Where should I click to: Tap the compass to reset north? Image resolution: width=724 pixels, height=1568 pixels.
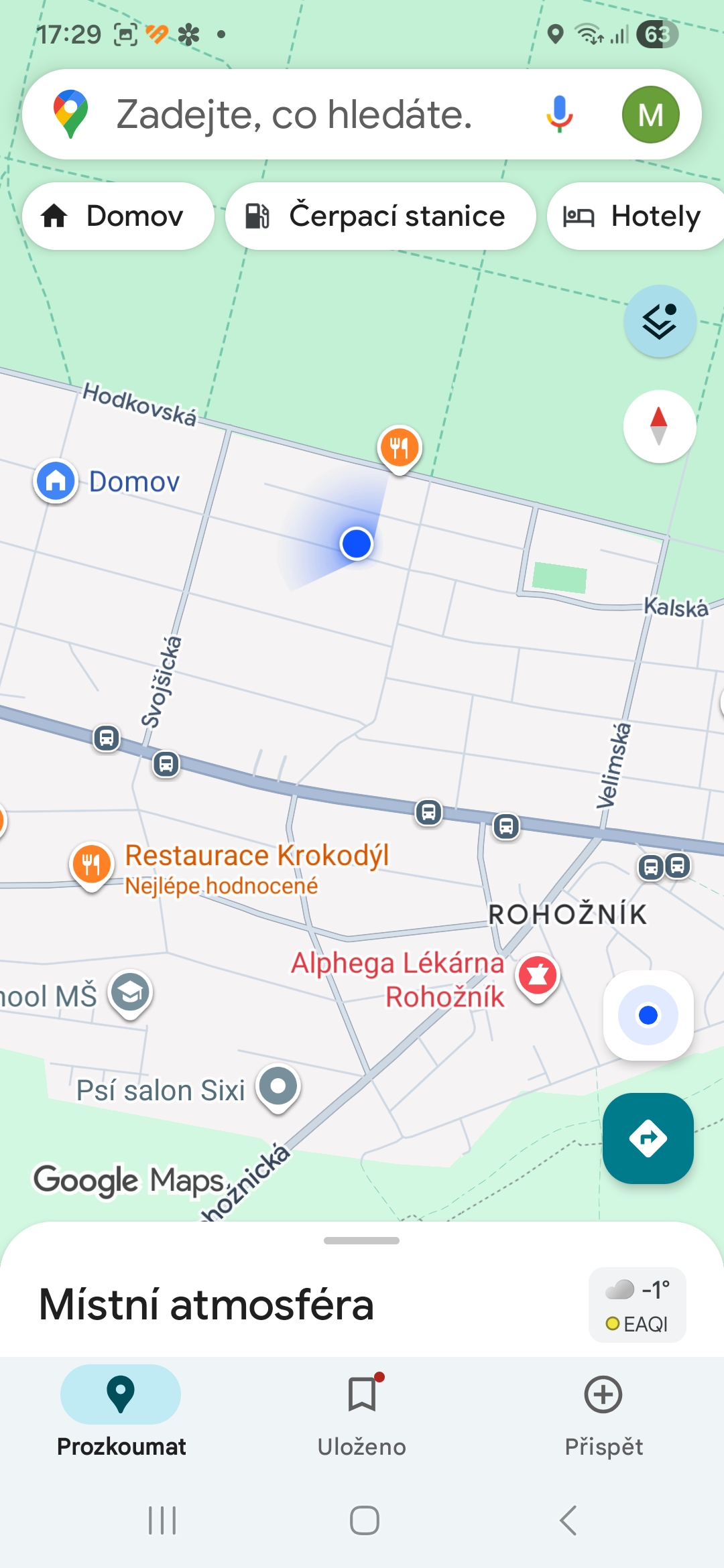click(660, 426)
